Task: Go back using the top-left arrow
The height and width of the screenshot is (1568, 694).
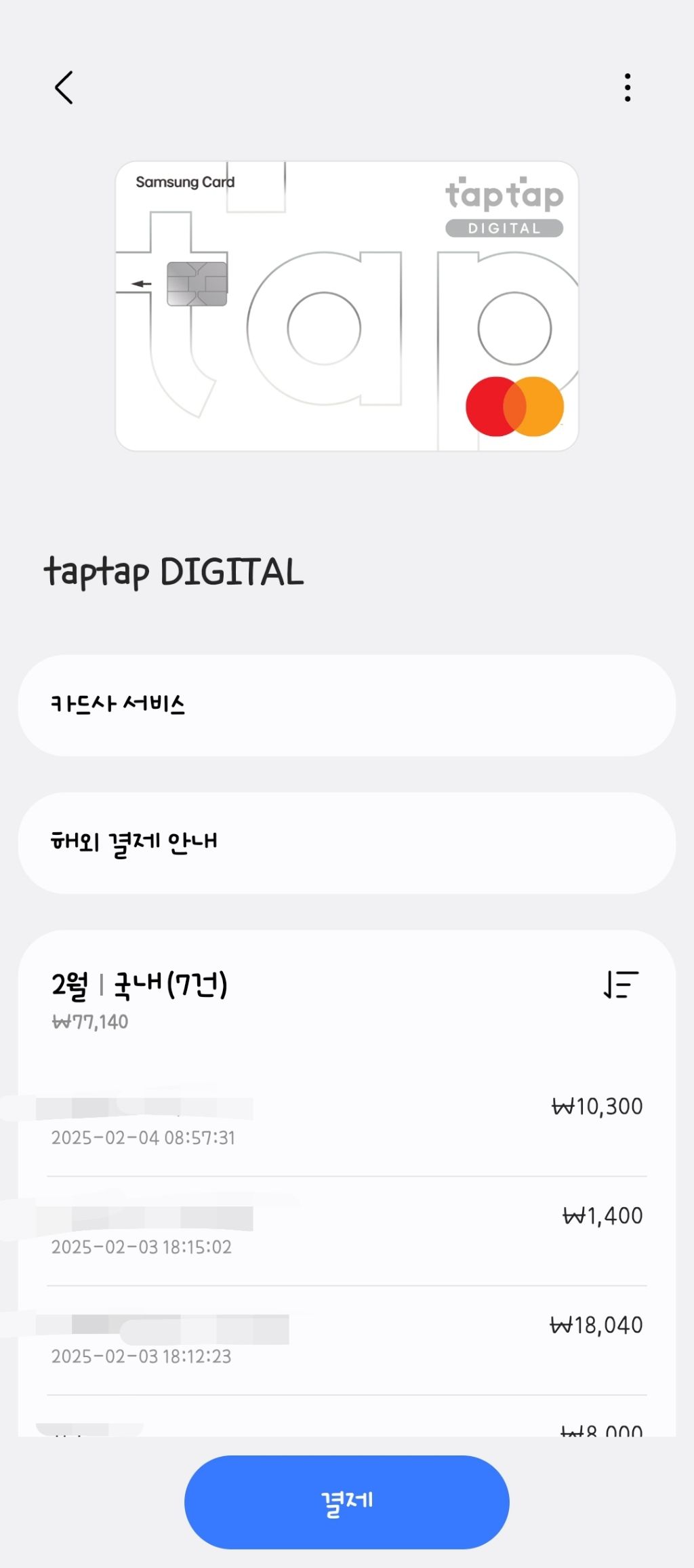Action: pyautogui.click(x=64, y=87)
